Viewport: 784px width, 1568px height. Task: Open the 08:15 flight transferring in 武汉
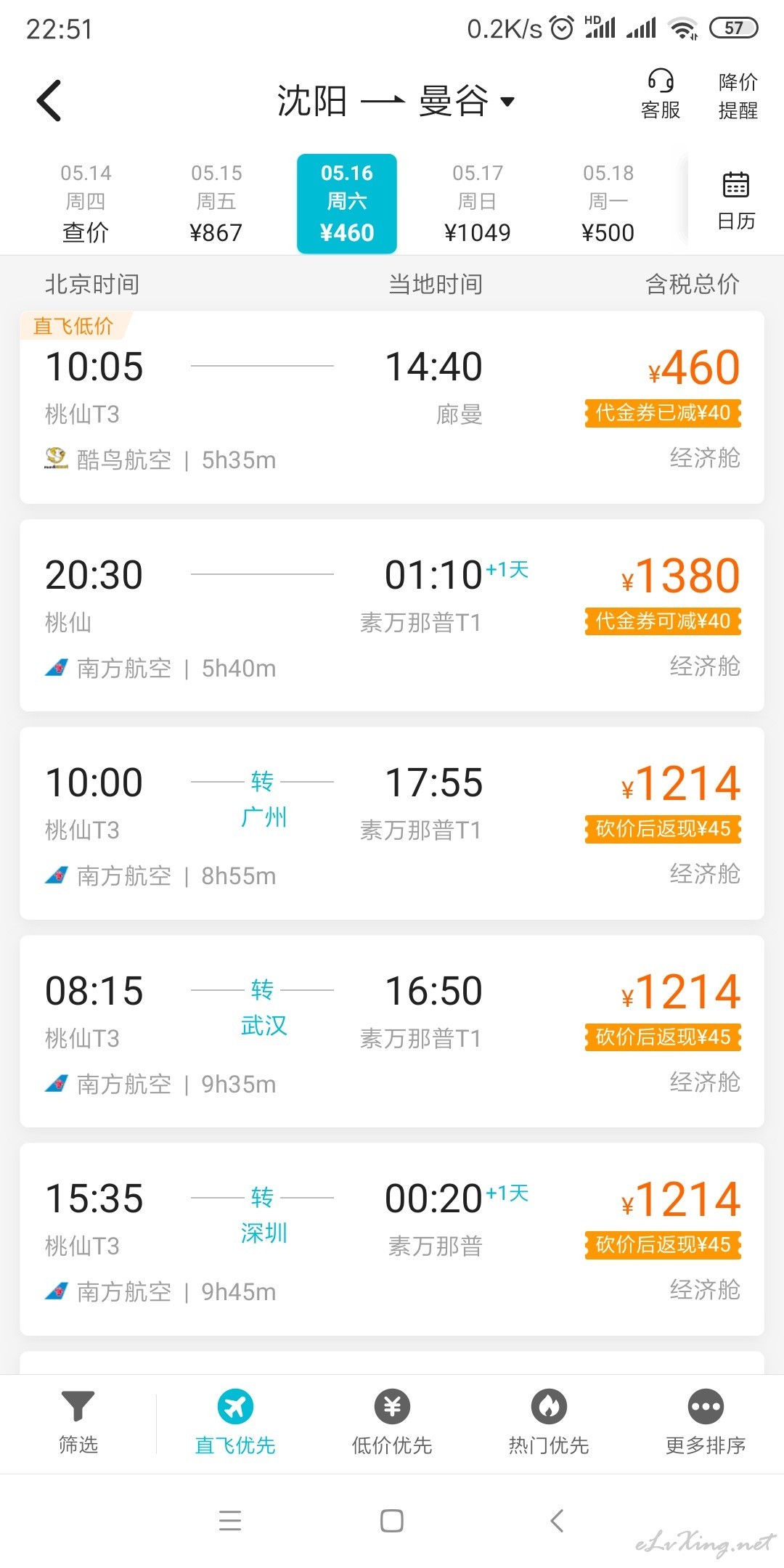coord(392,1031)
